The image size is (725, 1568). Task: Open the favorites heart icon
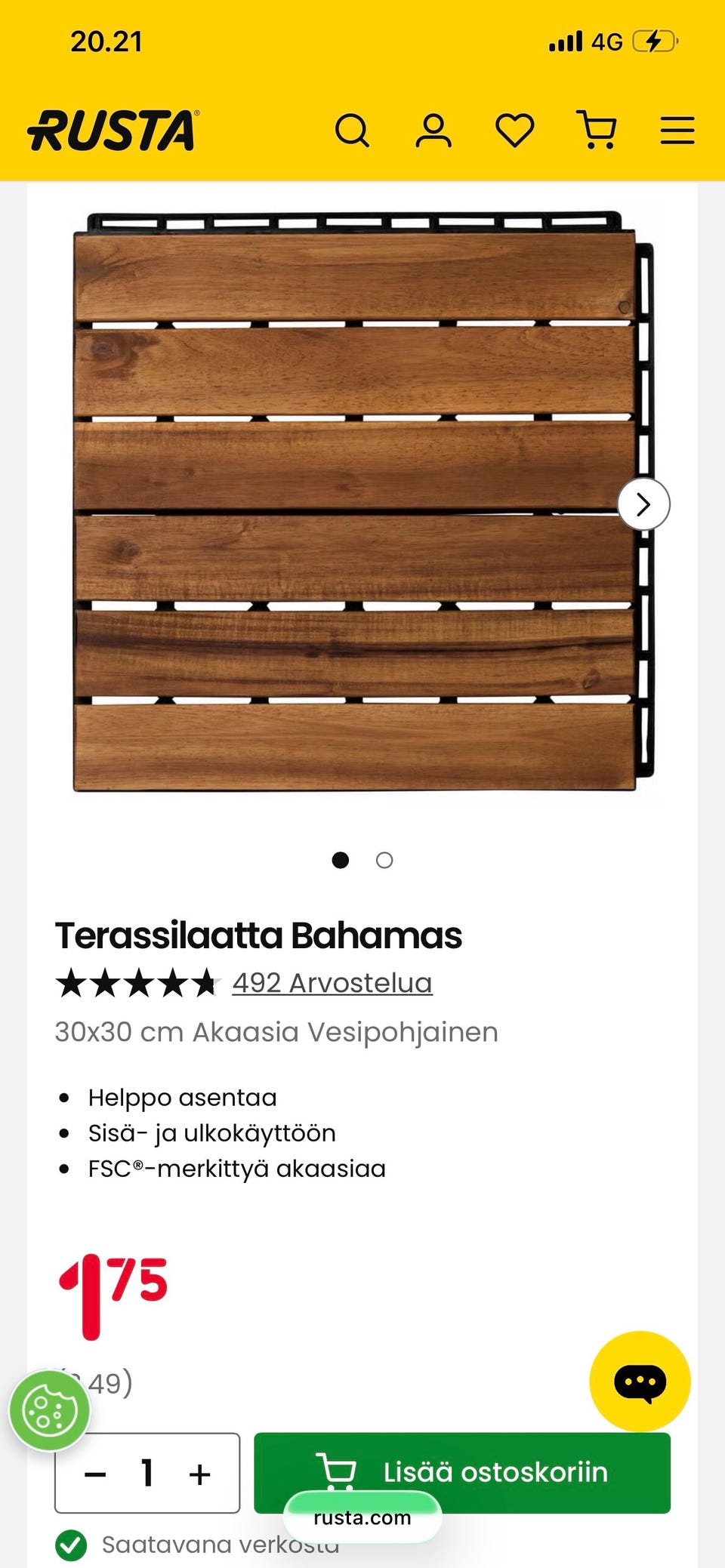pos(515,130)
